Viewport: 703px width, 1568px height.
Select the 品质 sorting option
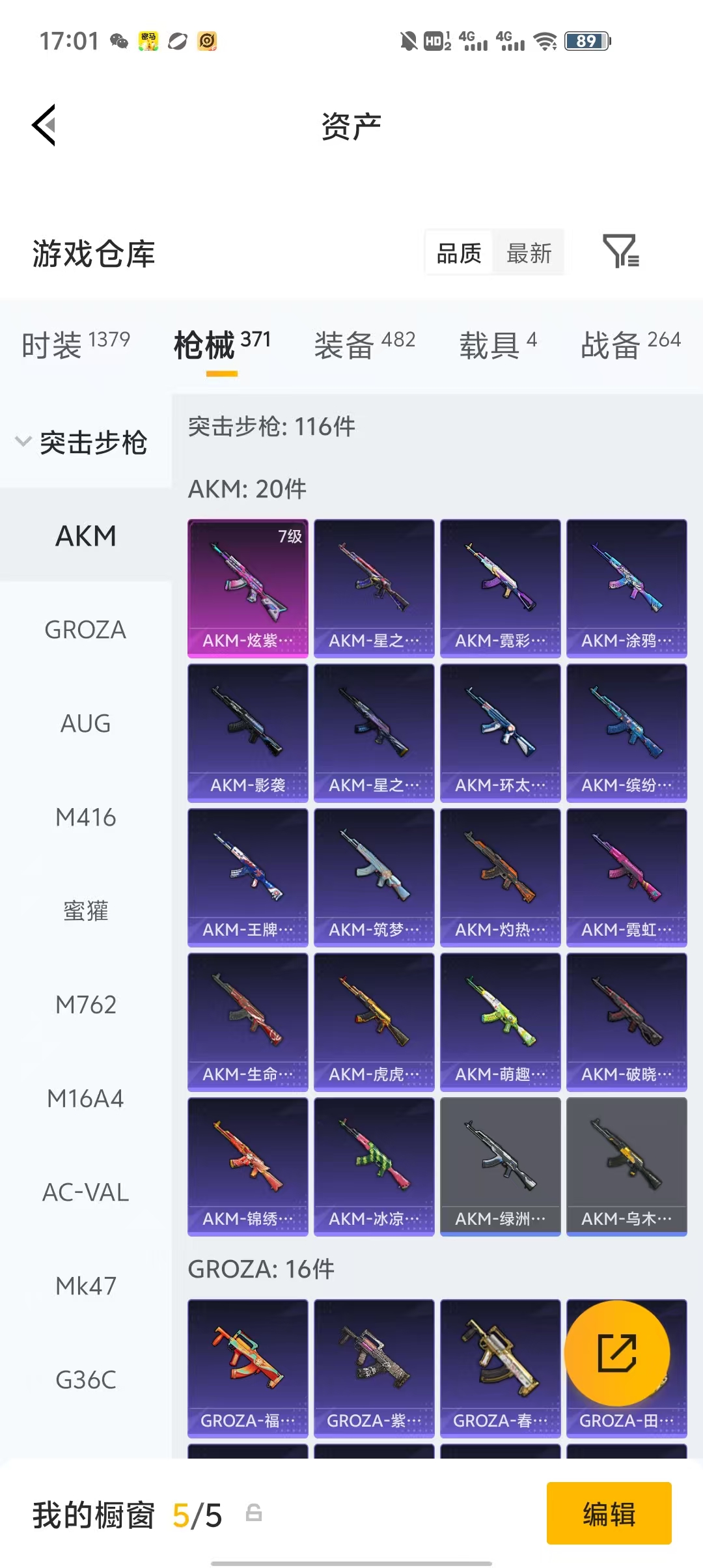(459, 253)
